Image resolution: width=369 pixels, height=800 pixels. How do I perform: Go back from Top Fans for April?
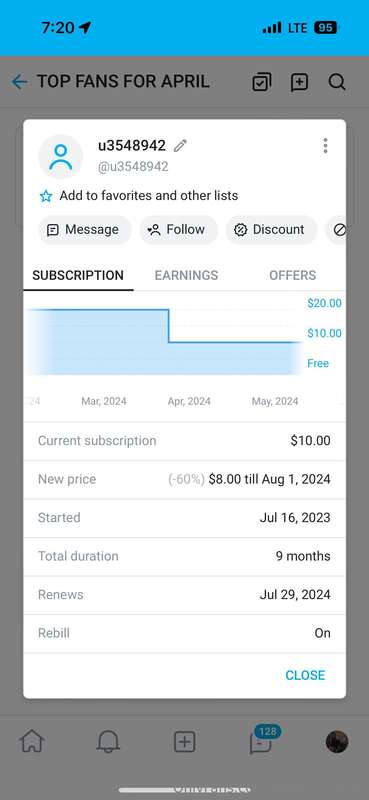coord(19,82)
